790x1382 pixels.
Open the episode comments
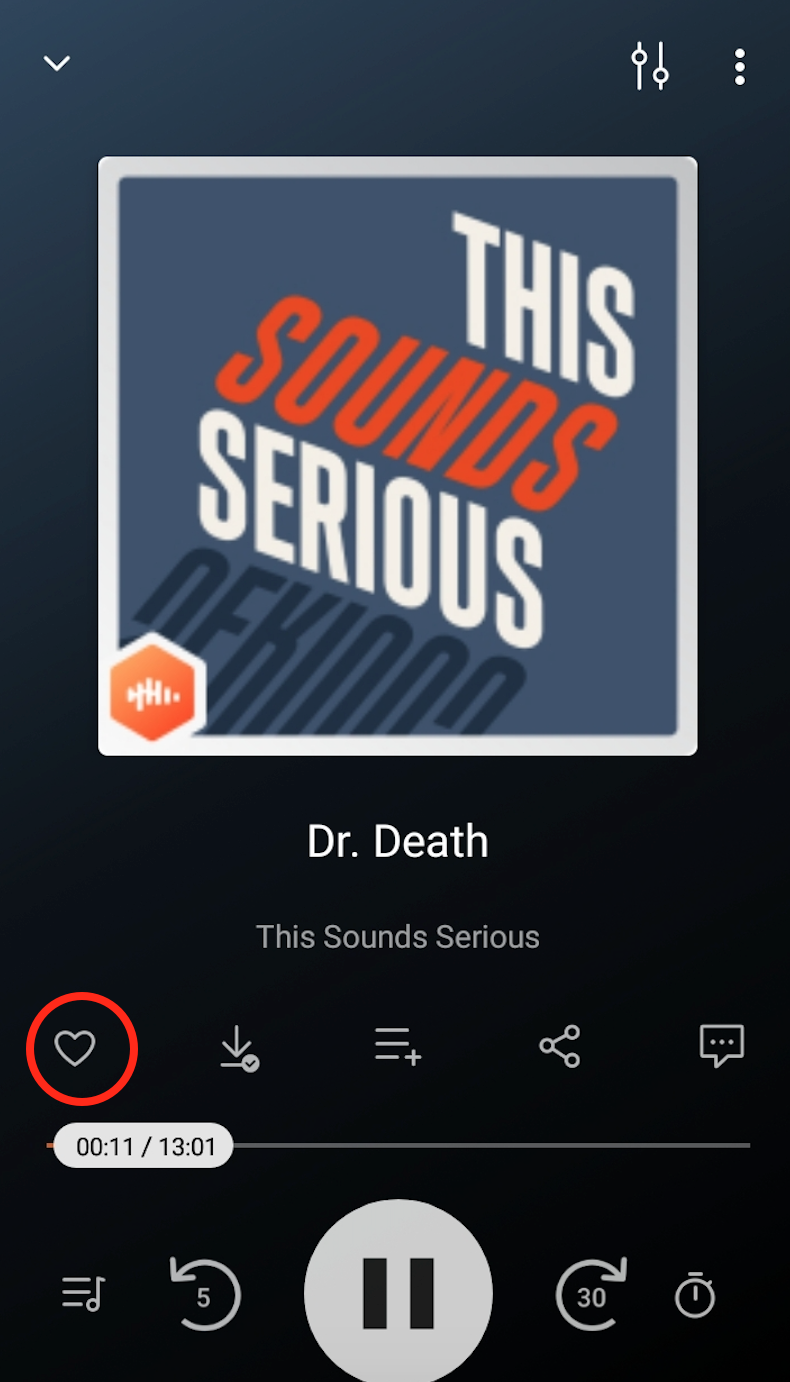point(721,1046)
